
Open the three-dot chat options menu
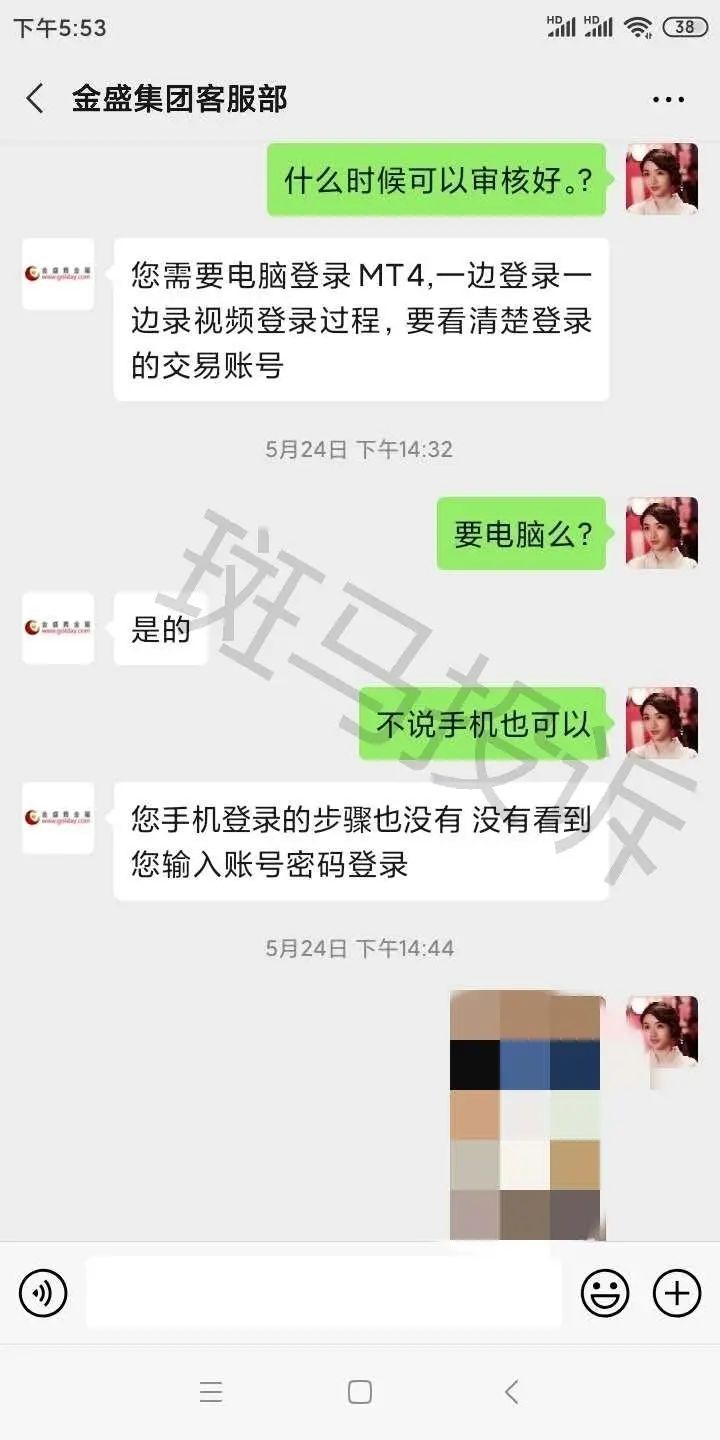pos(668,99)
